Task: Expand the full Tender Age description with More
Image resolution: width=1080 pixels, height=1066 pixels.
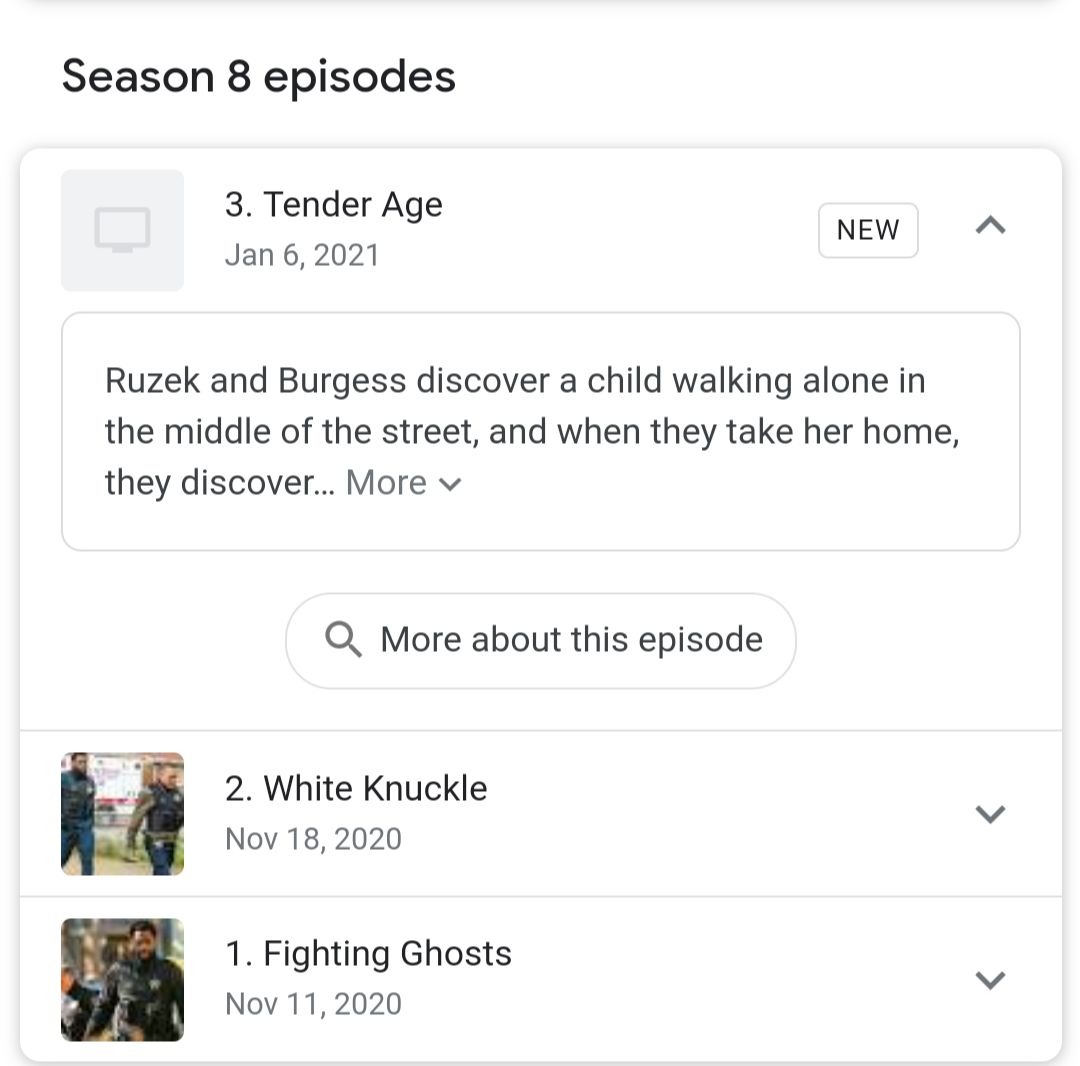Action: click(x=403, y=484)
